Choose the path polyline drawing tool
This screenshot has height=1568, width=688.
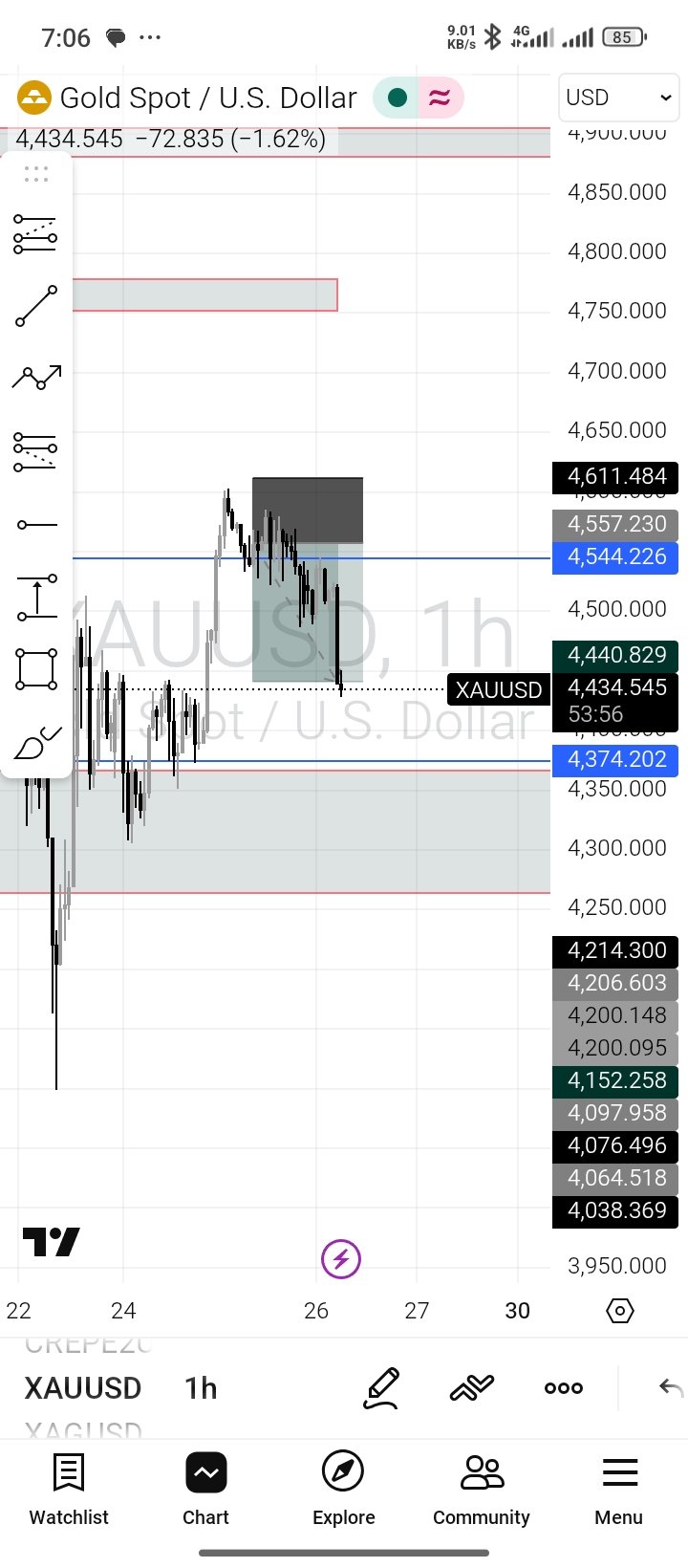click(36, 378)
